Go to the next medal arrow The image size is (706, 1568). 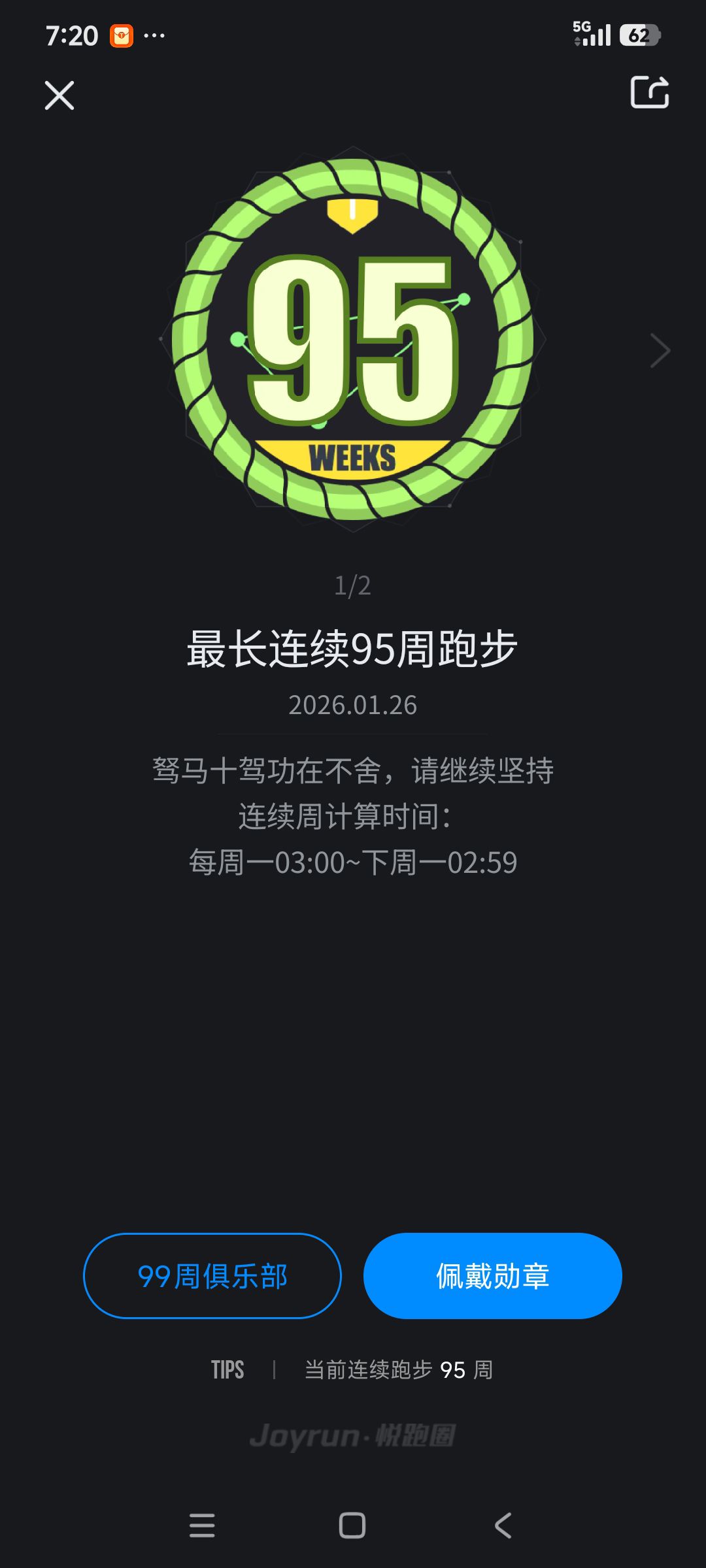click(x=660, y=351)
